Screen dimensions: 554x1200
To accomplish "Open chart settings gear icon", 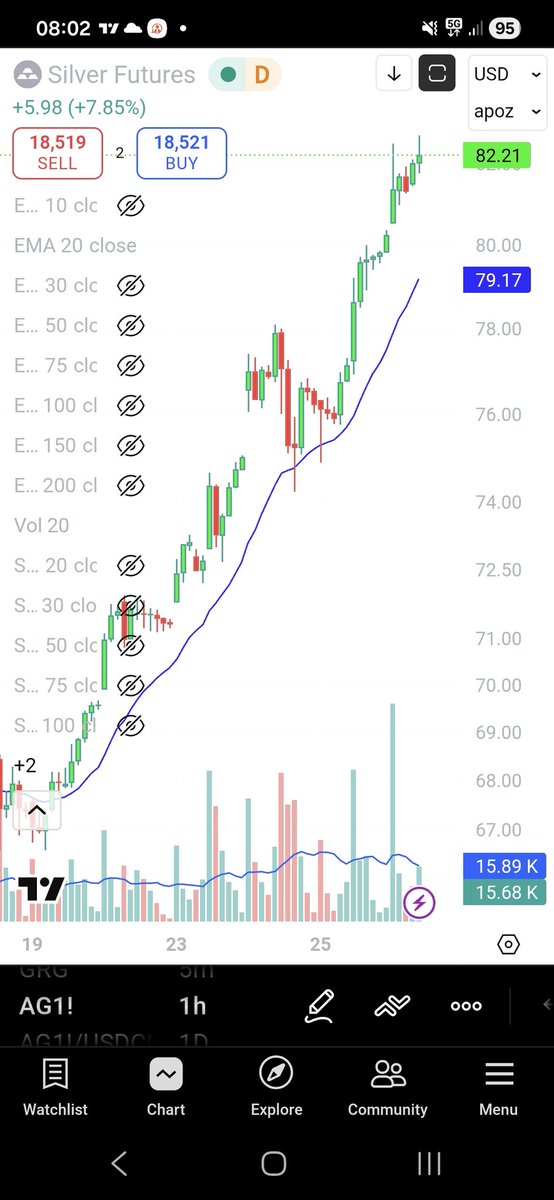I will (508, 944).
